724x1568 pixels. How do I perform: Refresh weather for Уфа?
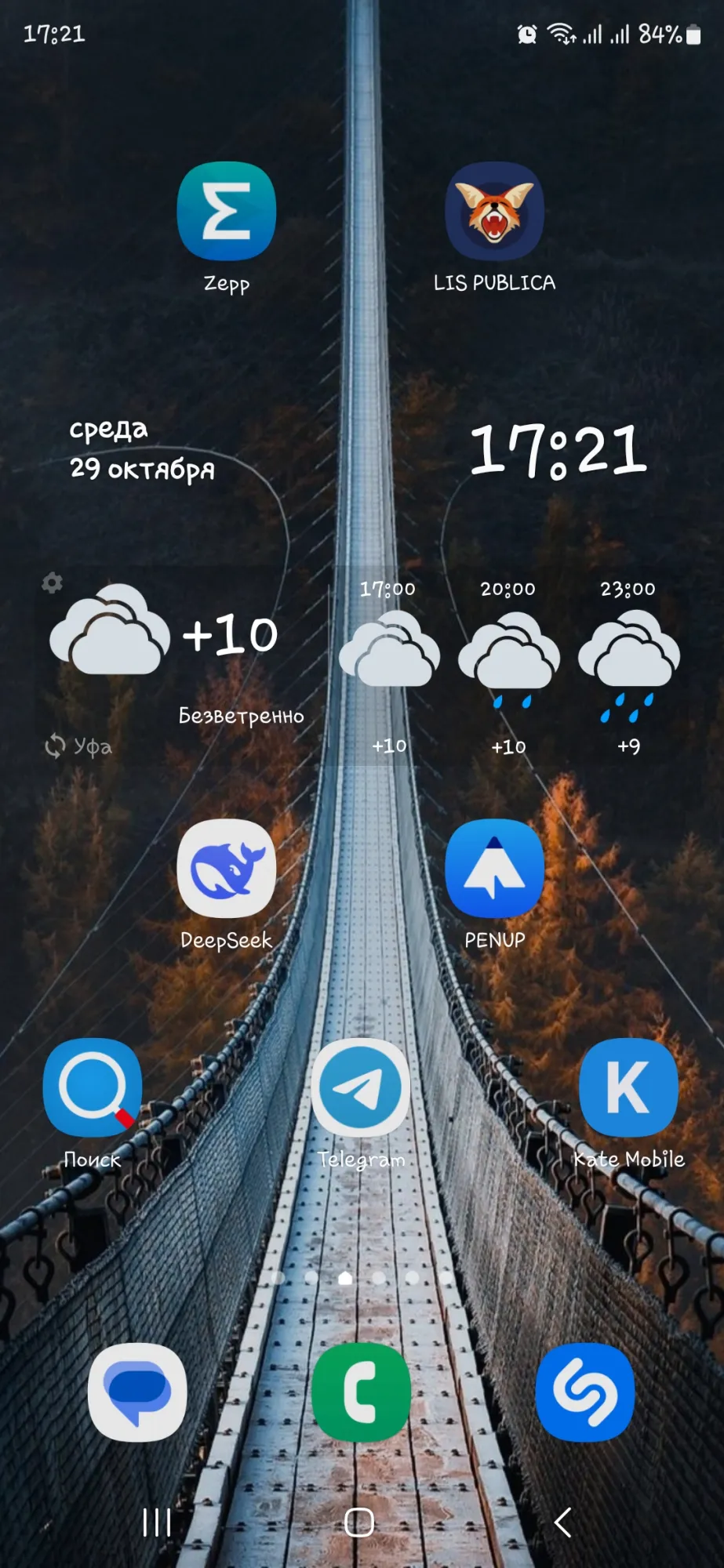(55, 746)
